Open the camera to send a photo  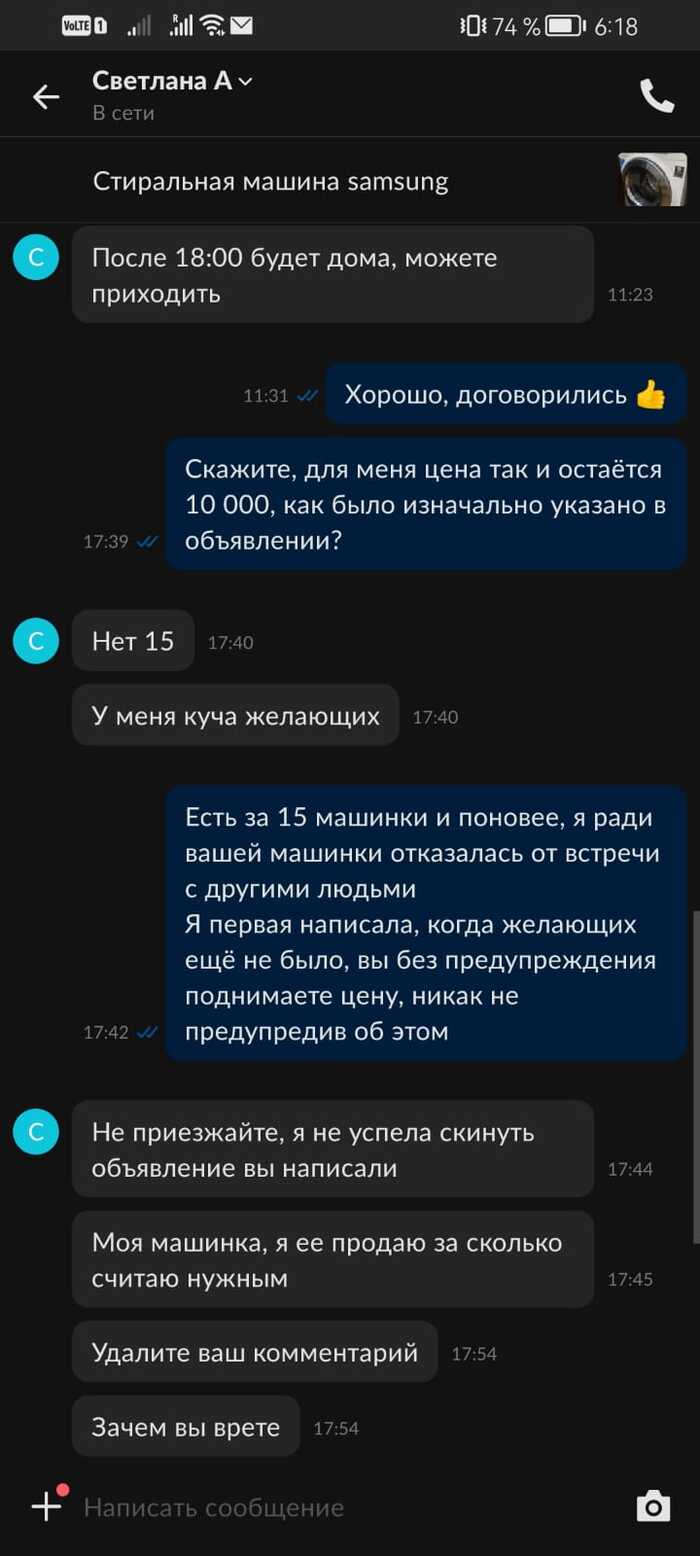[653, 1506]
